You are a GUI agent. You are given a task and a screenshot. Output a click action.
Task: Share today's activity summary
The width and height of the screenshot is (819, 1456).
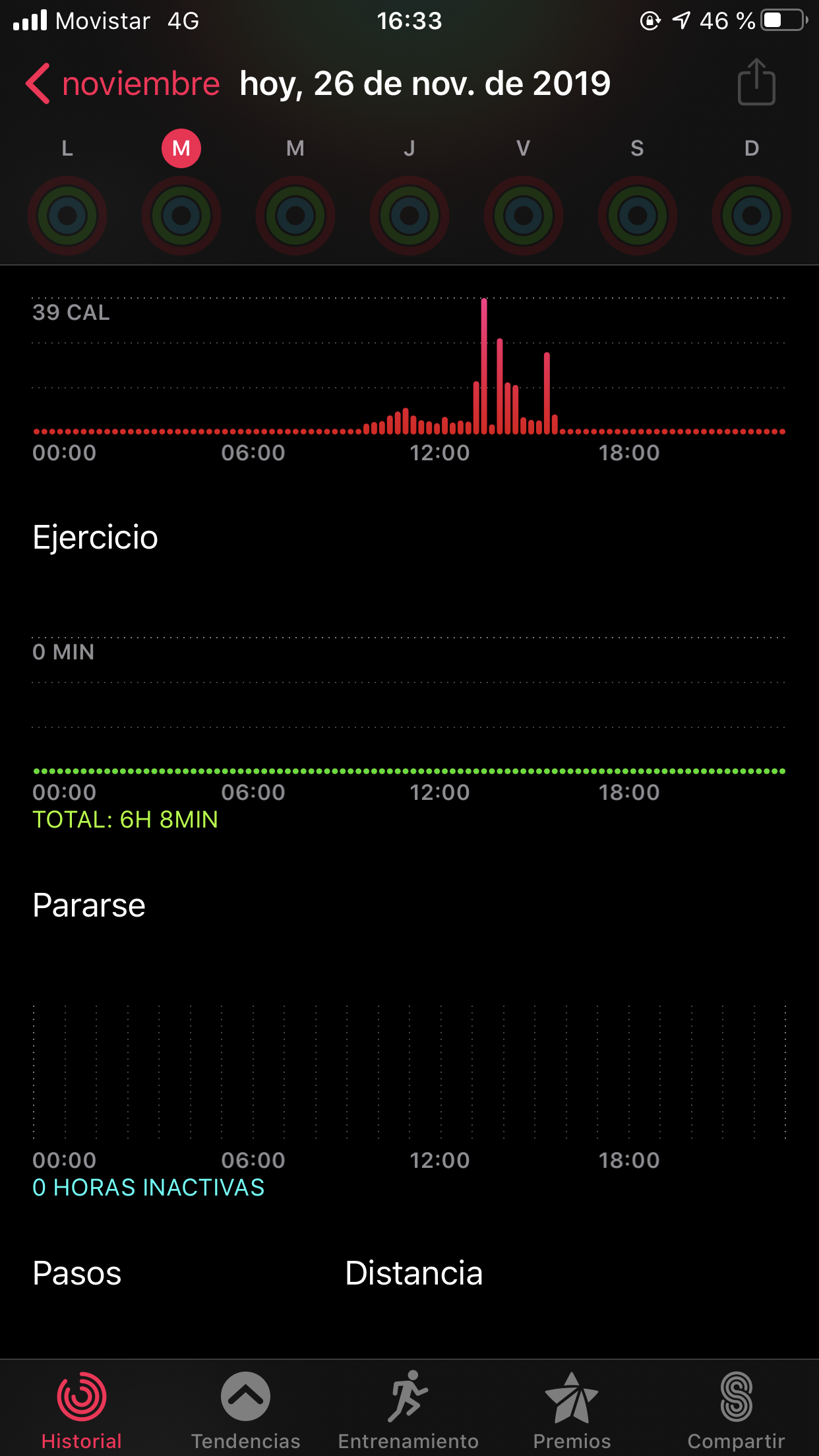tap(756, 83)
